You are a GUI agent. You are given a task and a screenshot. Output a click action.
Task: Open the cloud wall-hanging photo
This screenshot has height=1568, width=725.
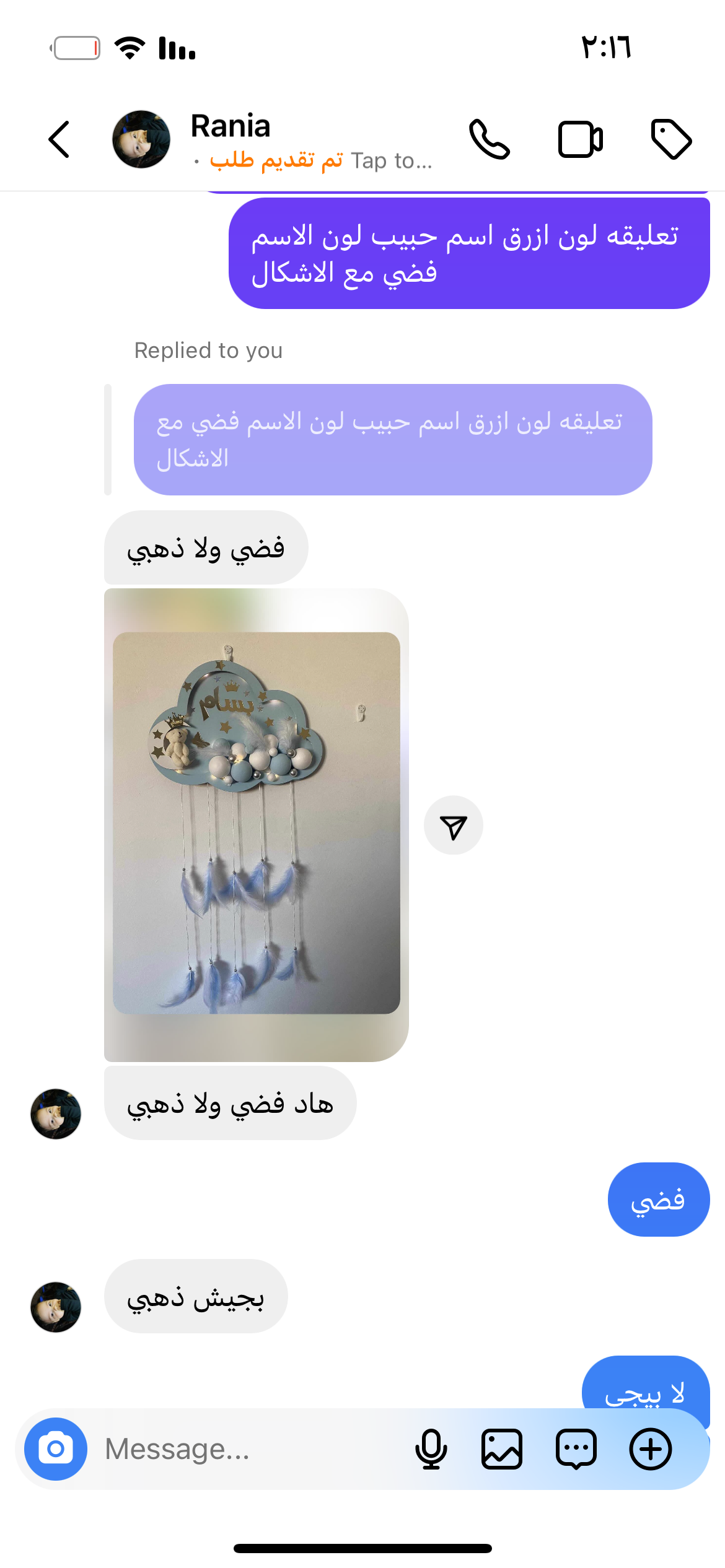tap(256, 823)
